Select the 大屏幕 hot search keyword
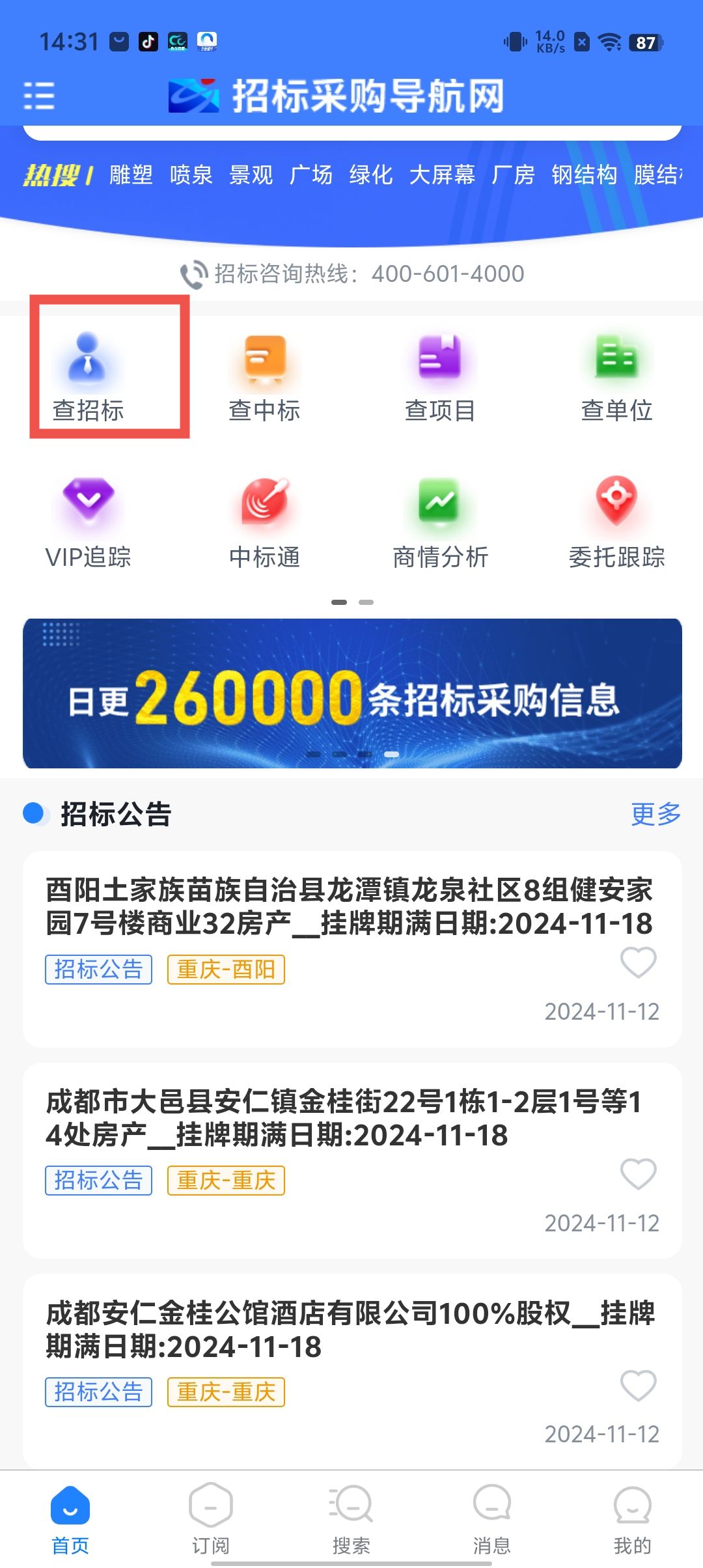This screenshot has width=703, height=1568. (x=442, y=175)
